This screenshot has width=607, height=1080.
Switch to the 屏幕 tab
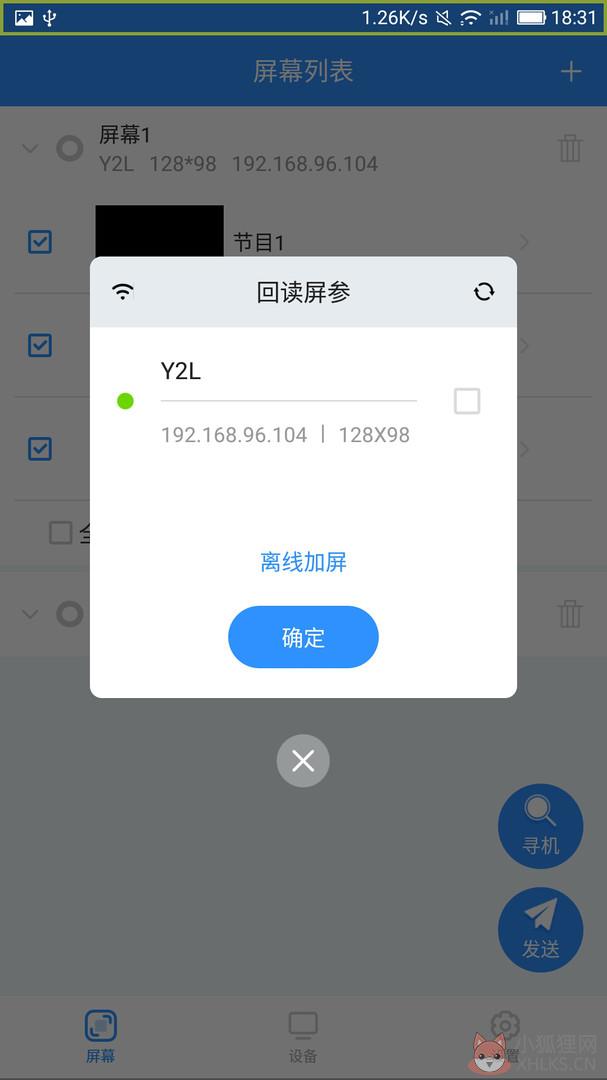click(101, 1037)
